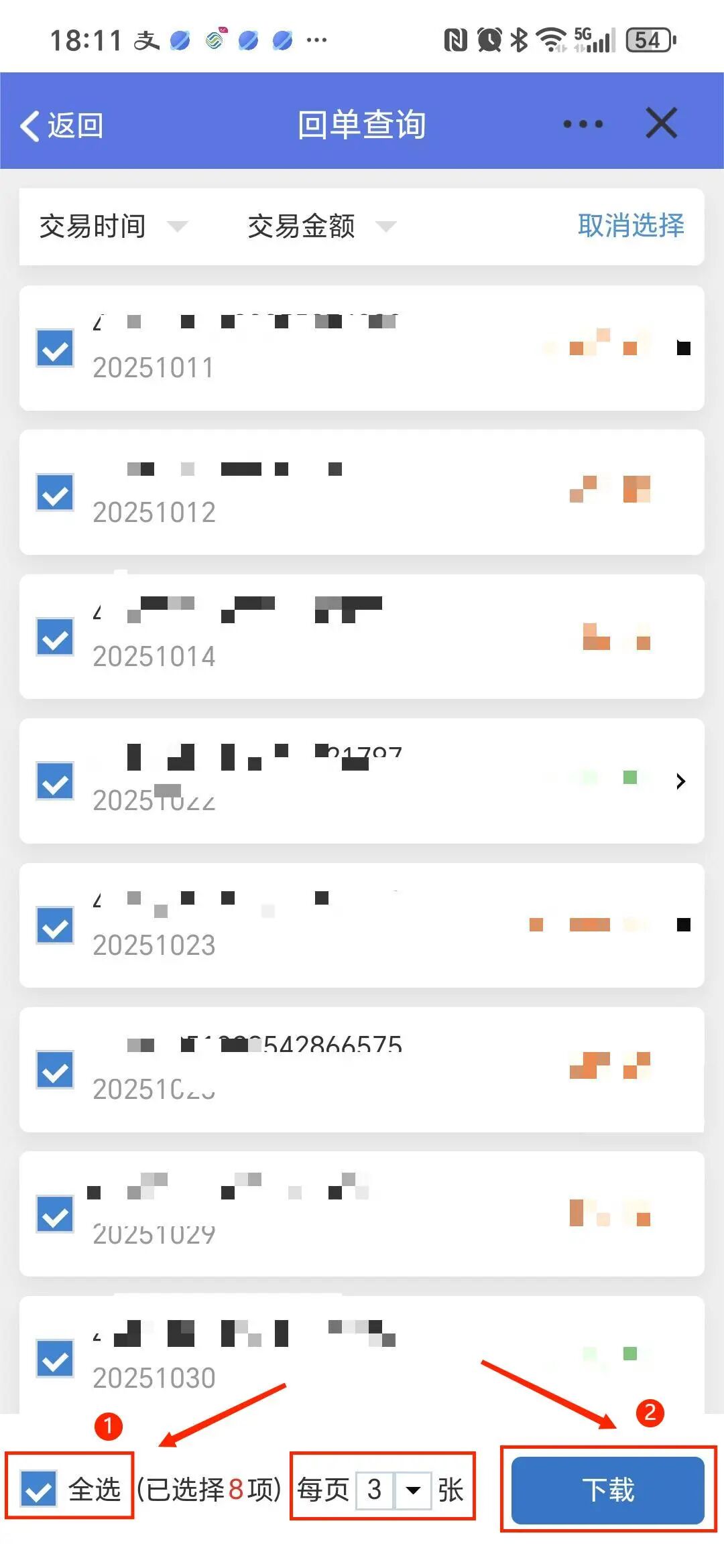Go back via 返回 button
This screenshot has width=724, height=1568.
(62, 125)
